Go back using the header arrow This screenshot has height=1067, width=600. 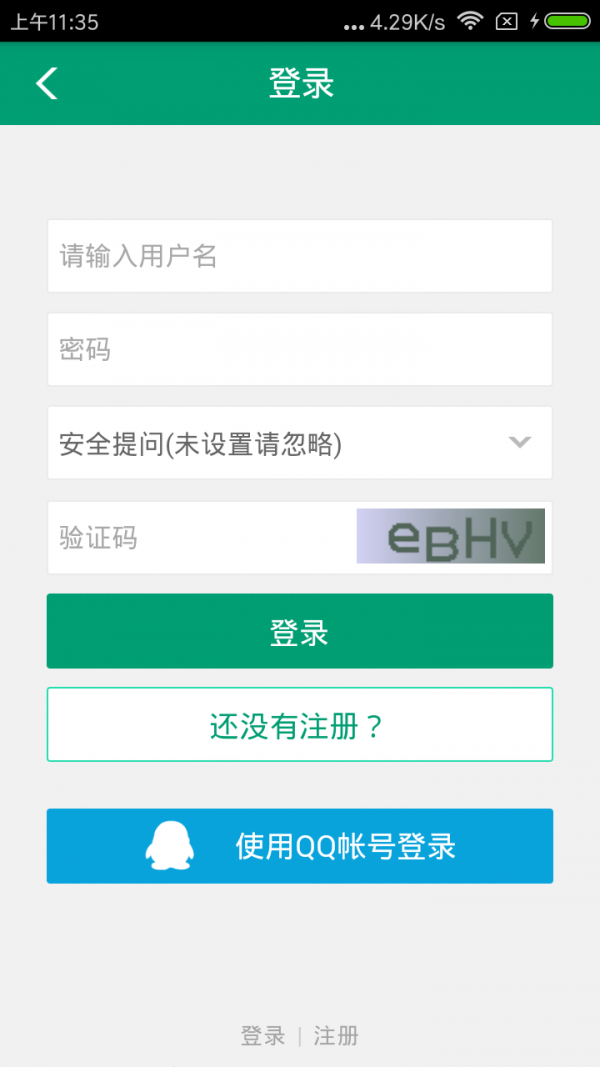46,84
